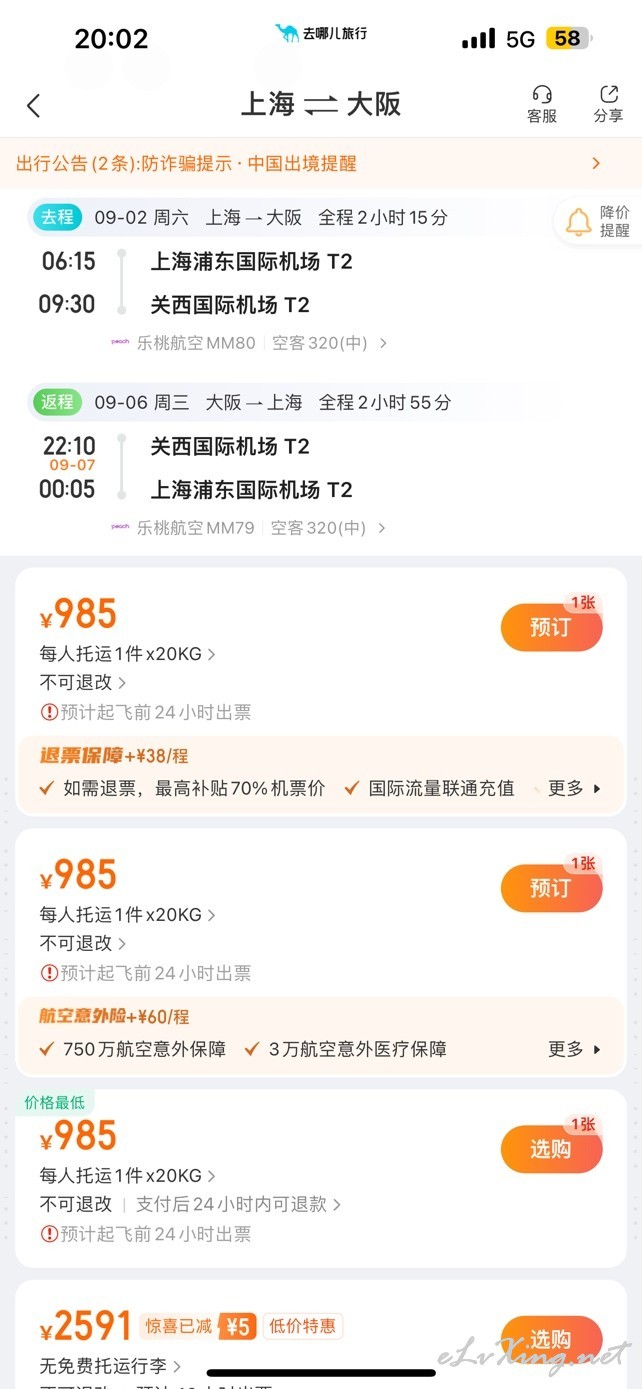642x1389 pixels.
Task: Open 无免费托运行李 baggage details
Action: 111,1365
